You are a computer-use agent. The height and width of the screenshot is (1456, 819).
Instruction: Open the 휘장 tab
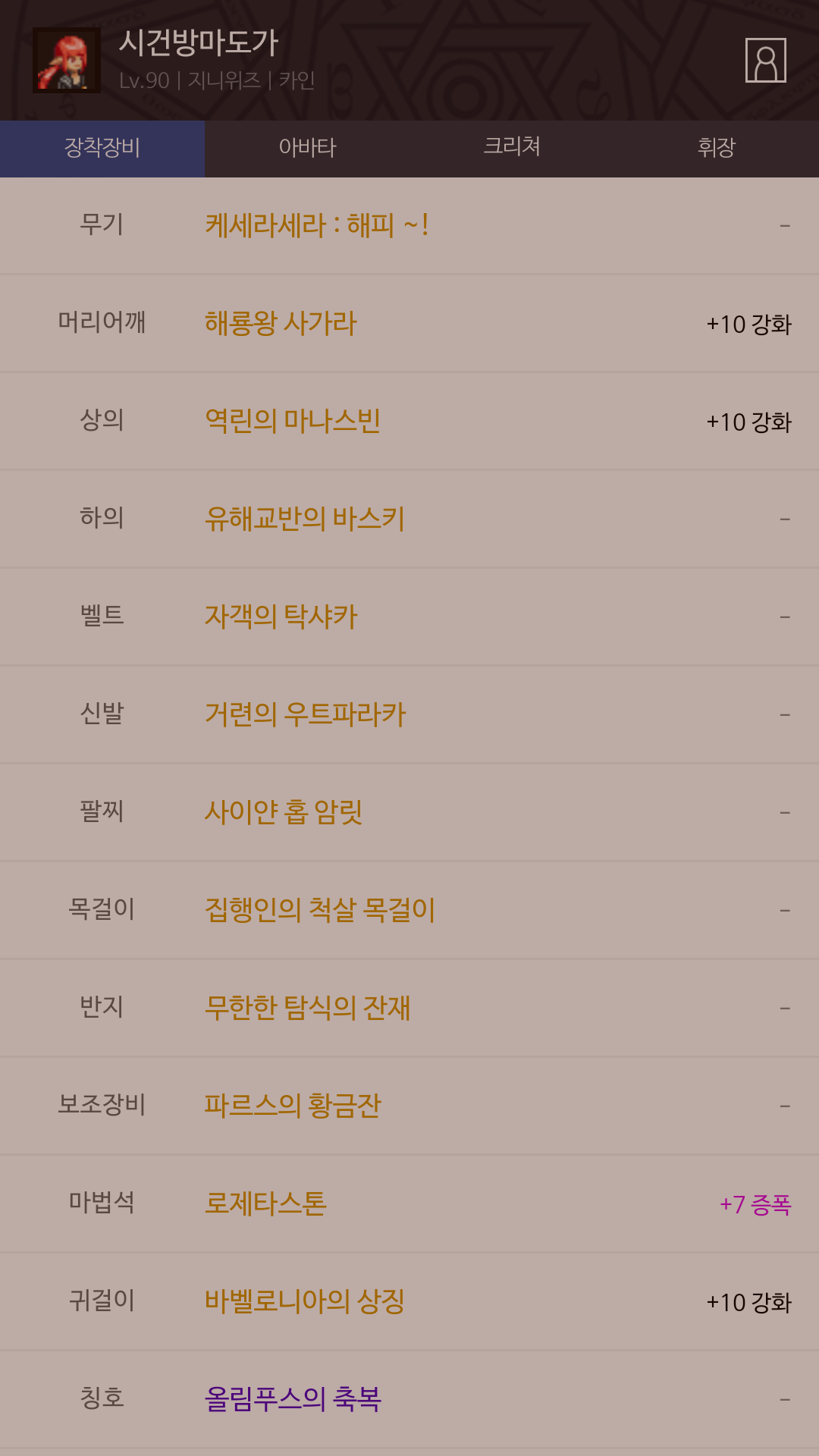[717, 148]
